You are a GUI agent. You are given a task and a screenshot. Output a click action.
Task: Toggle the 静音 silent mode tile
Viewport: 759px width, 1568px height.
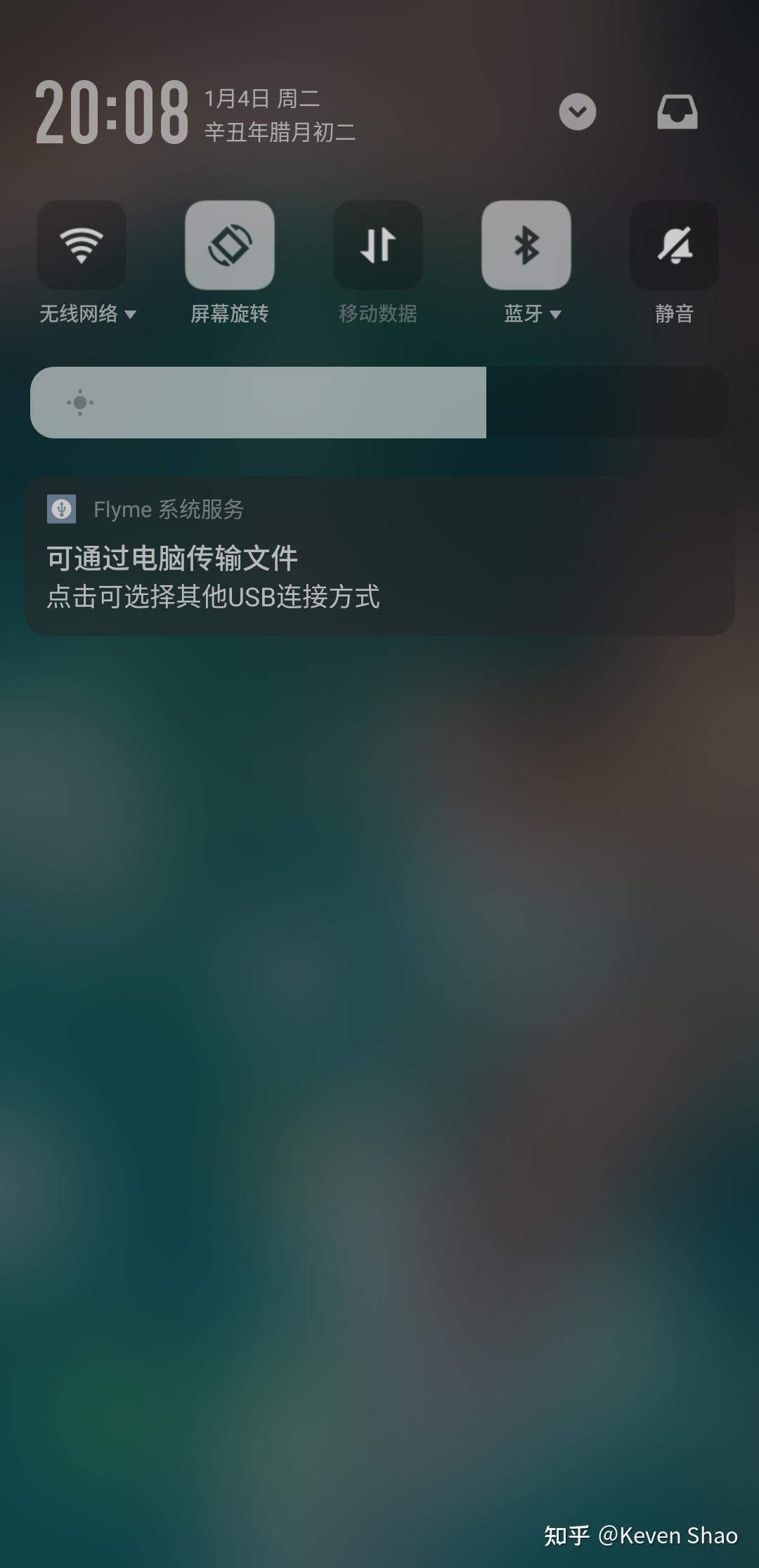(675, 245)
